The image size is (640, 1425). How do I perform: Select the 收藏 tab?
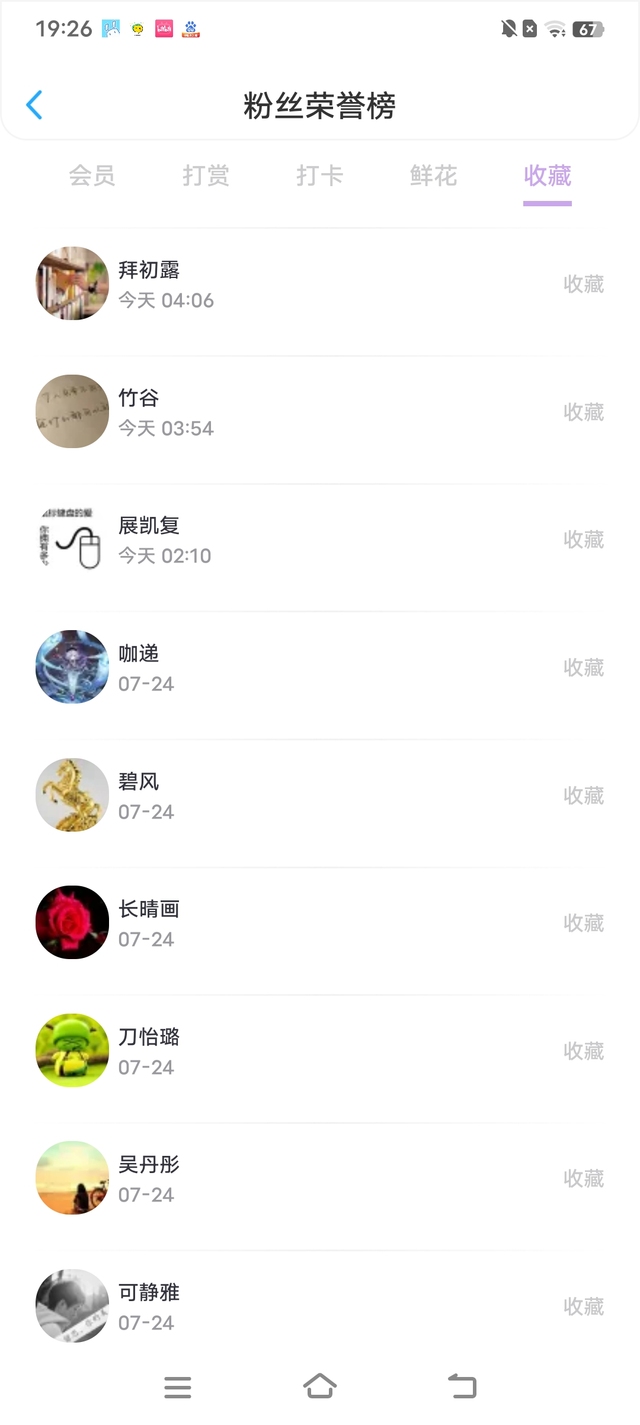click(547, 176)
